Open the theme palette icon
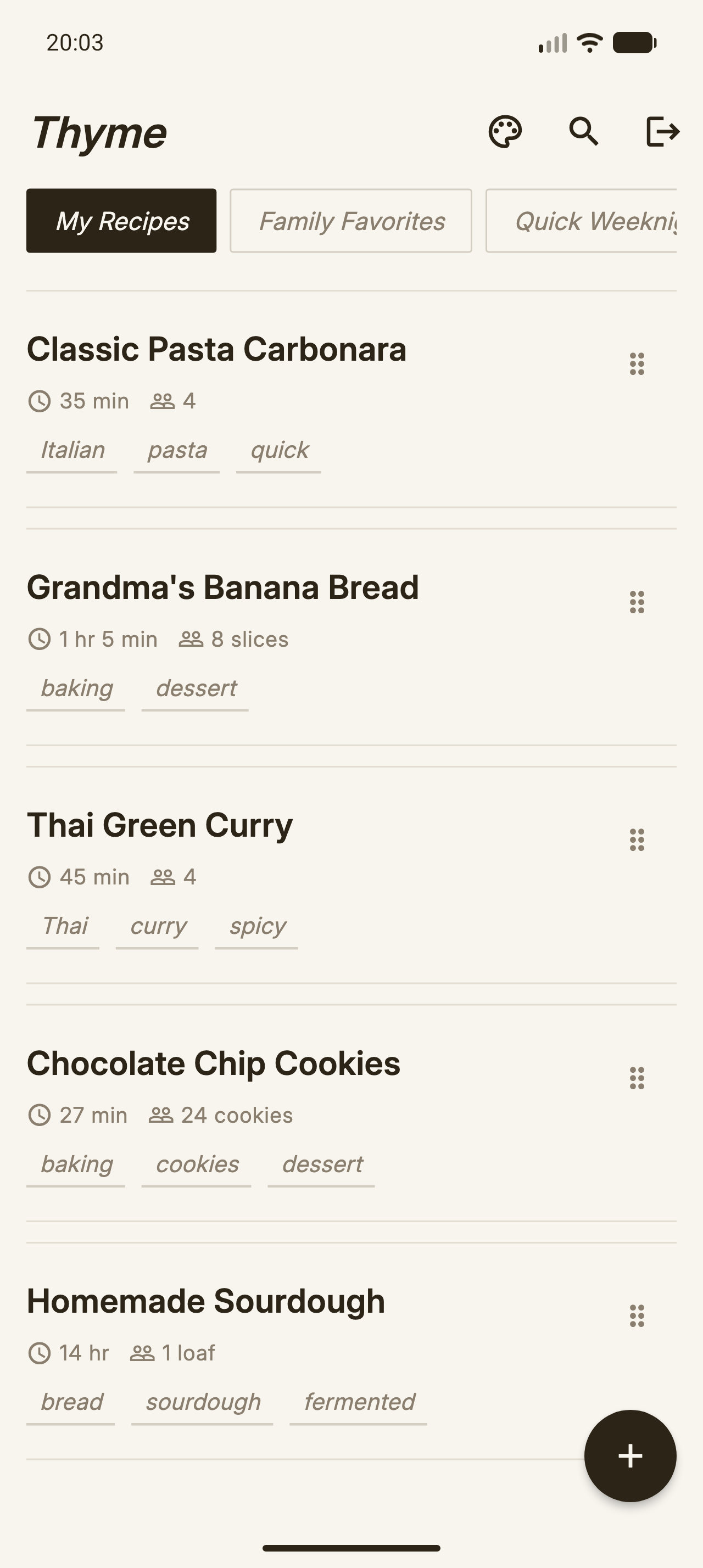This screenshot has width=703, height=1568. point(505,131)
